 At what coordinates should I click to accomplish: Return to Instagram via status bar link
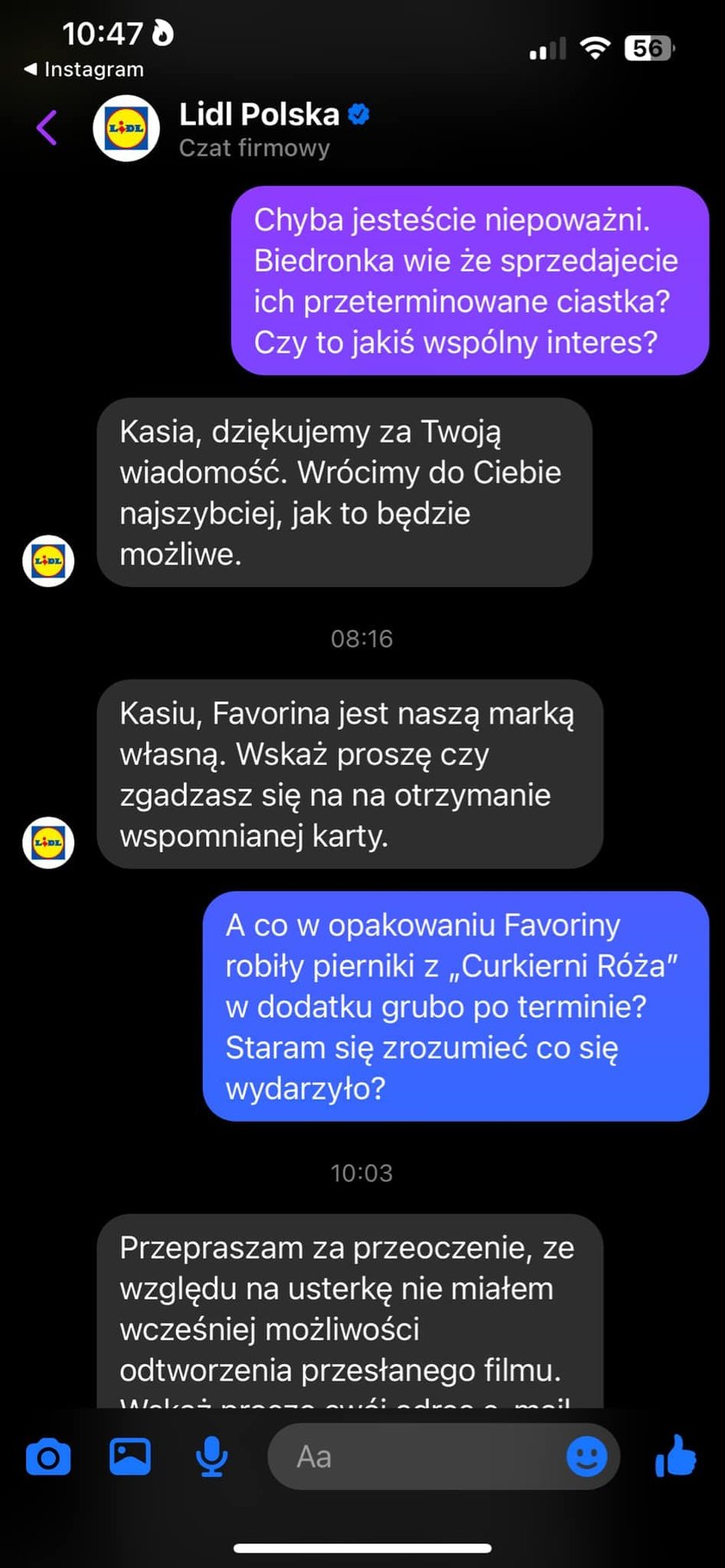(x=85, y=69)
